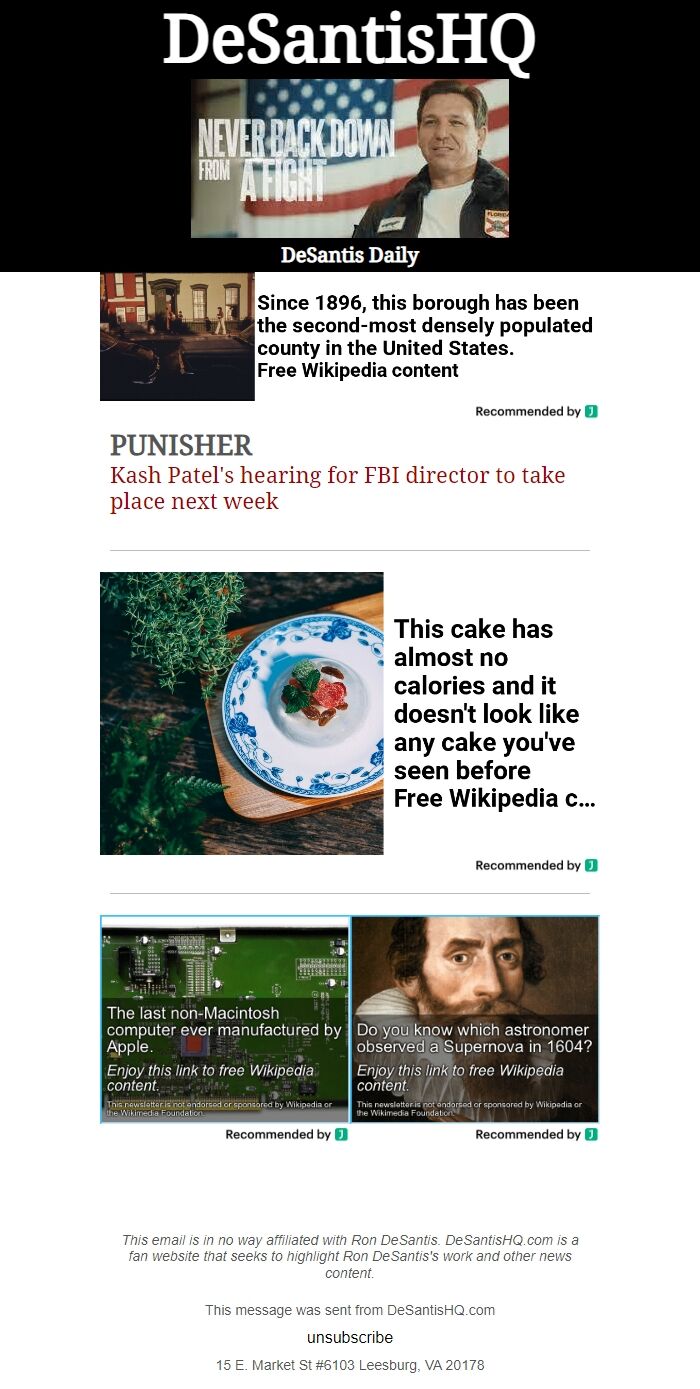The height and width of the screenshot is (1389, 700).
Task: Open the 1604 Supernova astronomer ad
Action: 475,1019
